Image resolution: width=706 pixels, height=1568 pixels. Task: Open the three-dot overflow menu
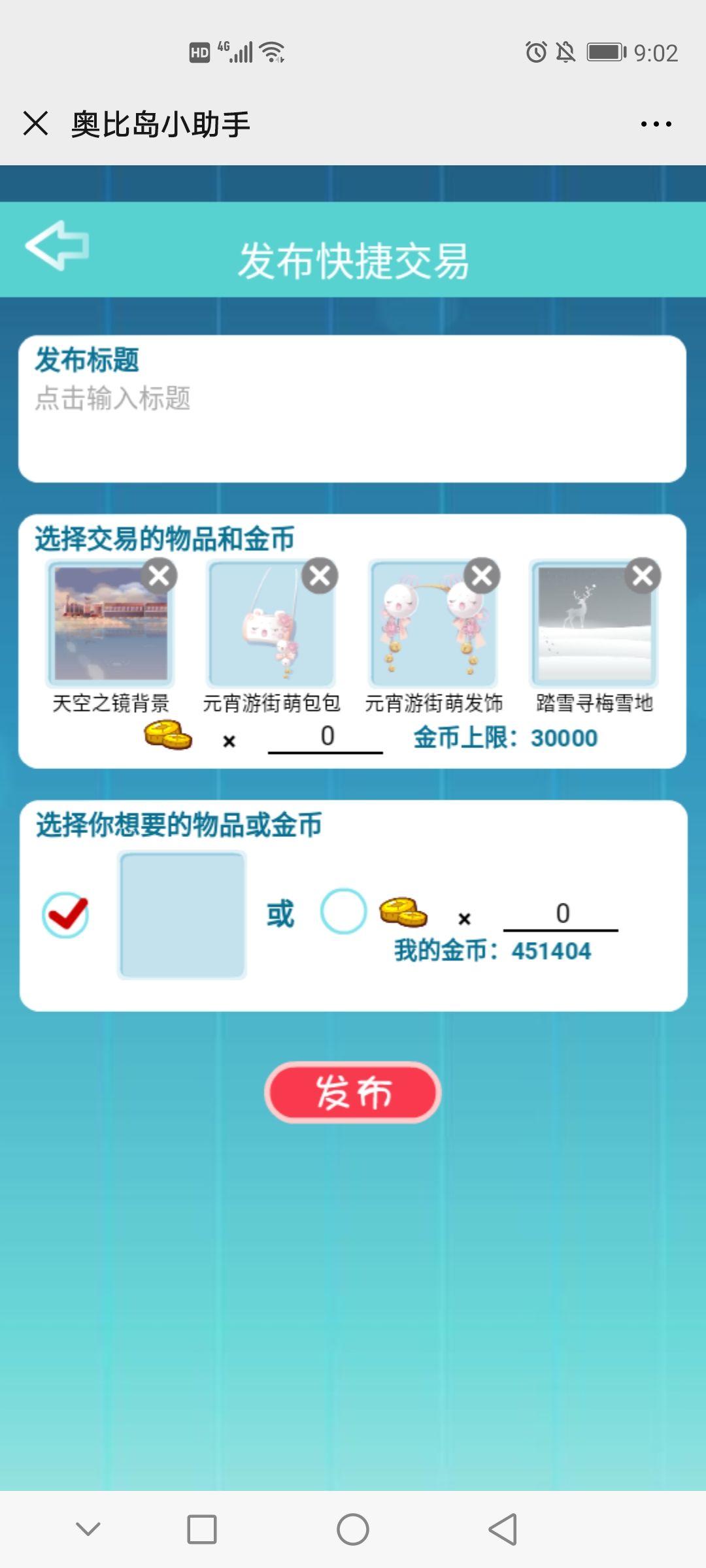pos(656,124)
